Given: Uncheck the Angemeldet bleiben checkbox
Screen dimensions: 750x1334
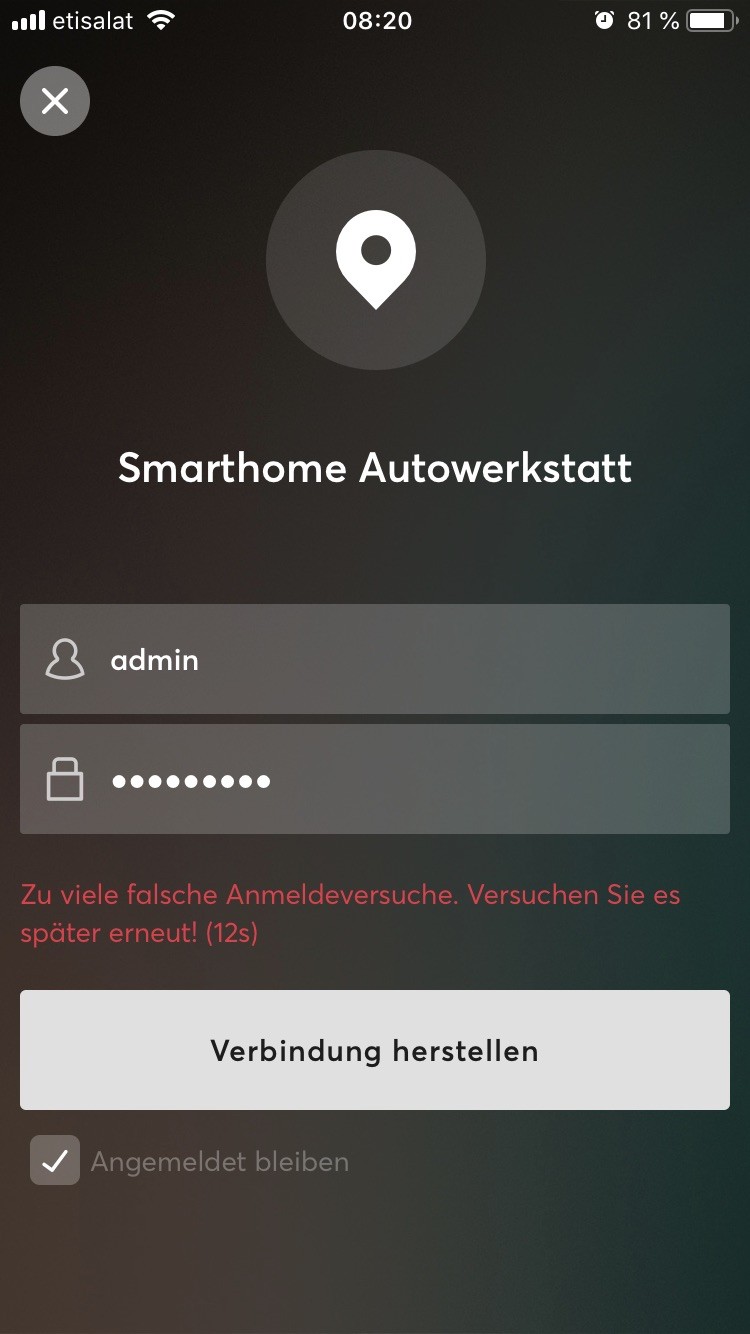Looking at the screenshot, I should click(55, 1161).
